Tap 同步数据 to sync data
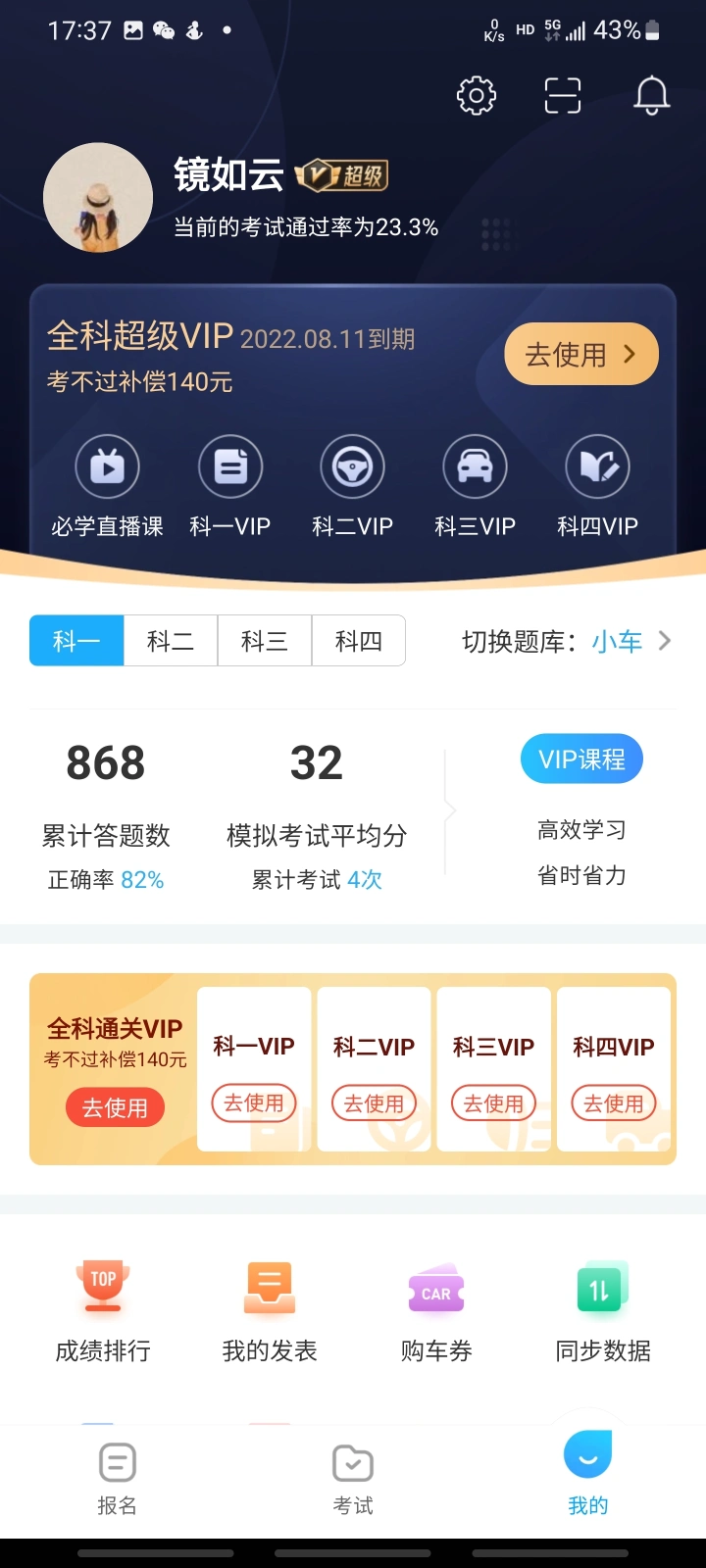Viewport: 706px width, 1568px height. pos(603,1310)
